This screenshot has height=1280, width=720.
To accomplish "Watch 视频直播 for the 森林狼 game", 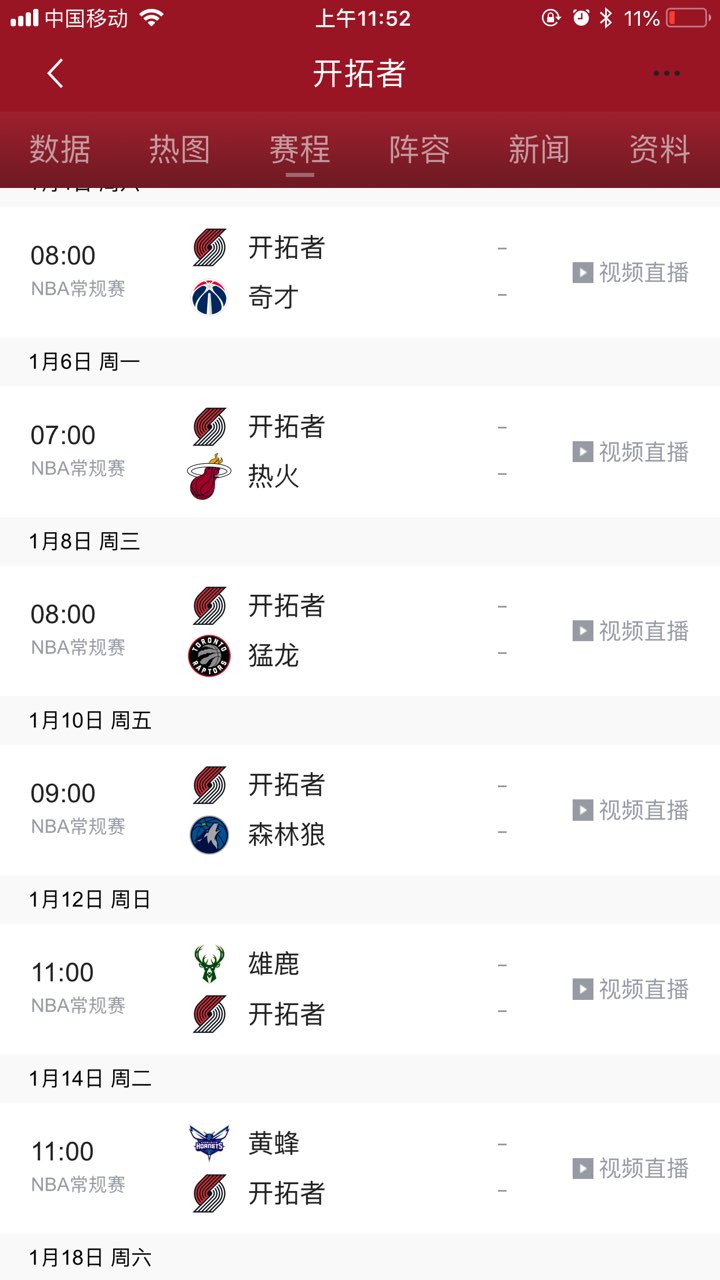I will tap(631, 810).
